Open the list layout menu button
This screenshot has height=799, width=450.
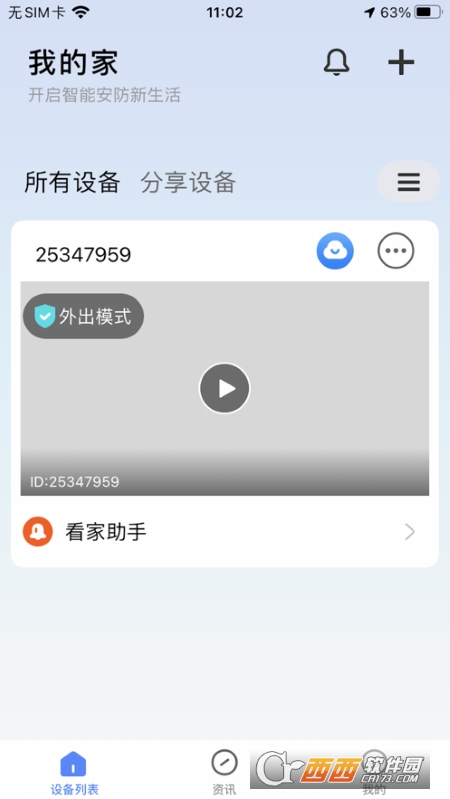(408, 182)
